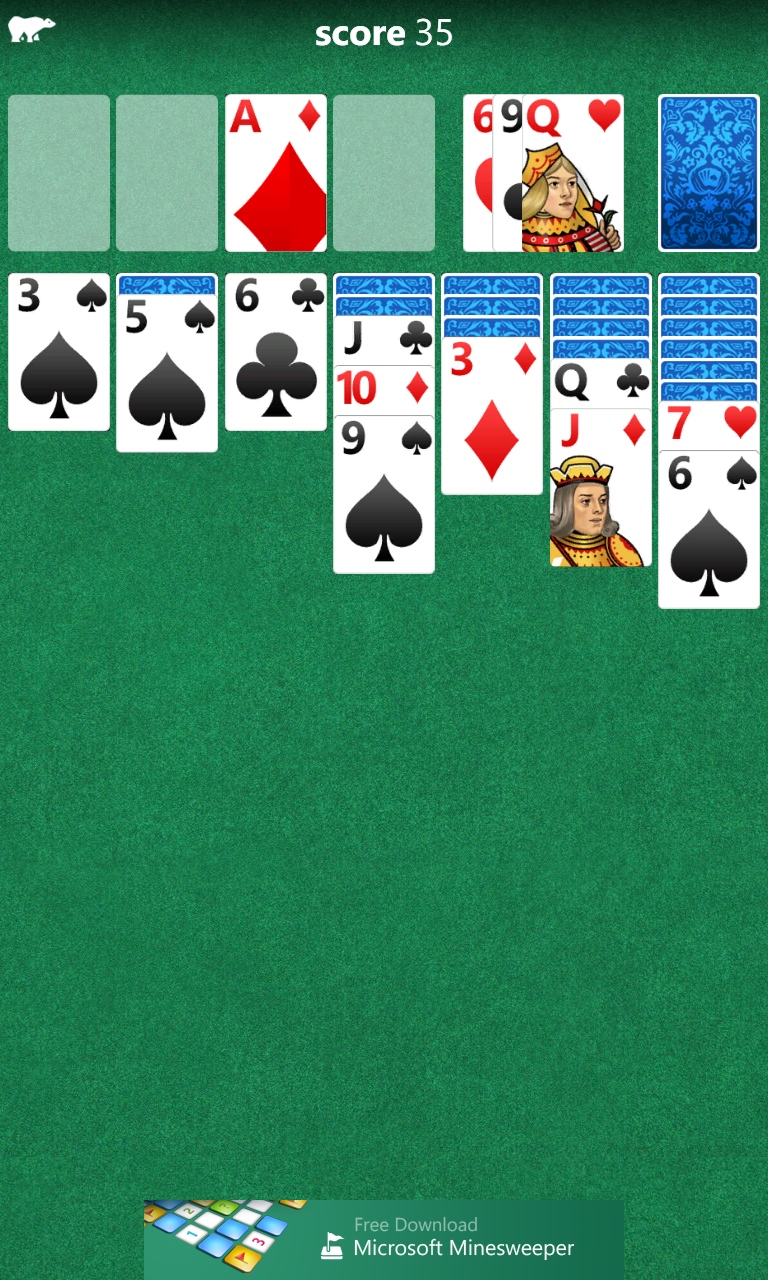This screenshot has height=1280, width=768.
Task: Tap the Ace of diamonds foundation
Action: pyautogui.click(x=276, y=173)
